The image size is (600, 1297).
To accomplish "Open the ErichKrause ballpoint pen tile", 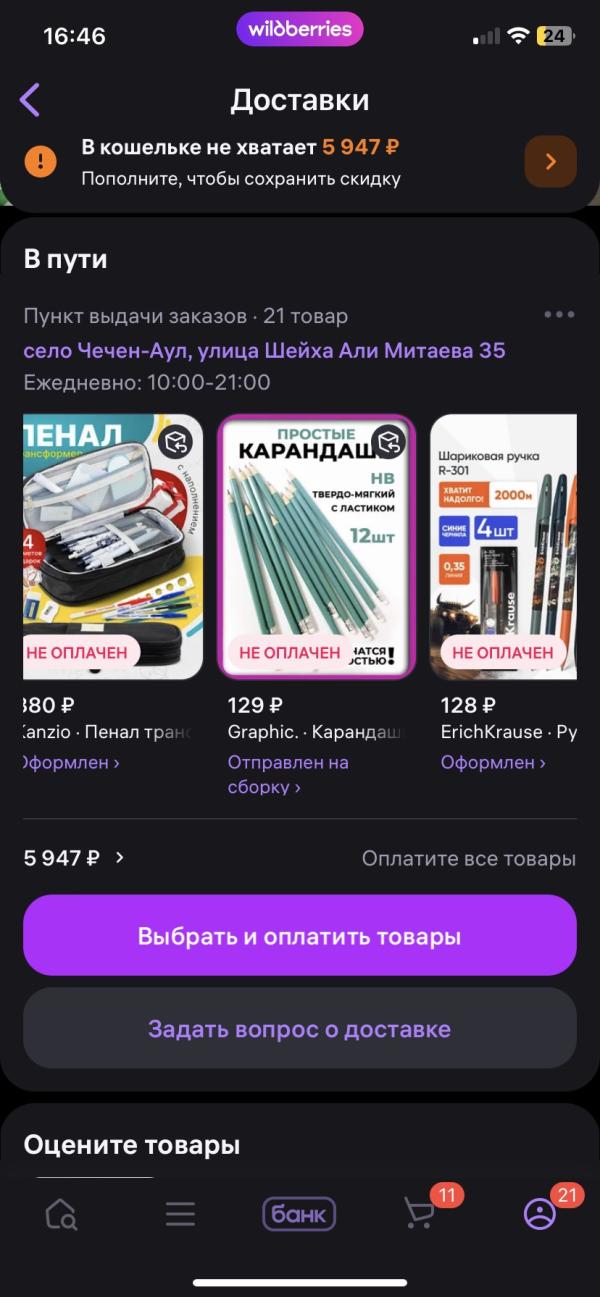I will click(x=504, y=546).
